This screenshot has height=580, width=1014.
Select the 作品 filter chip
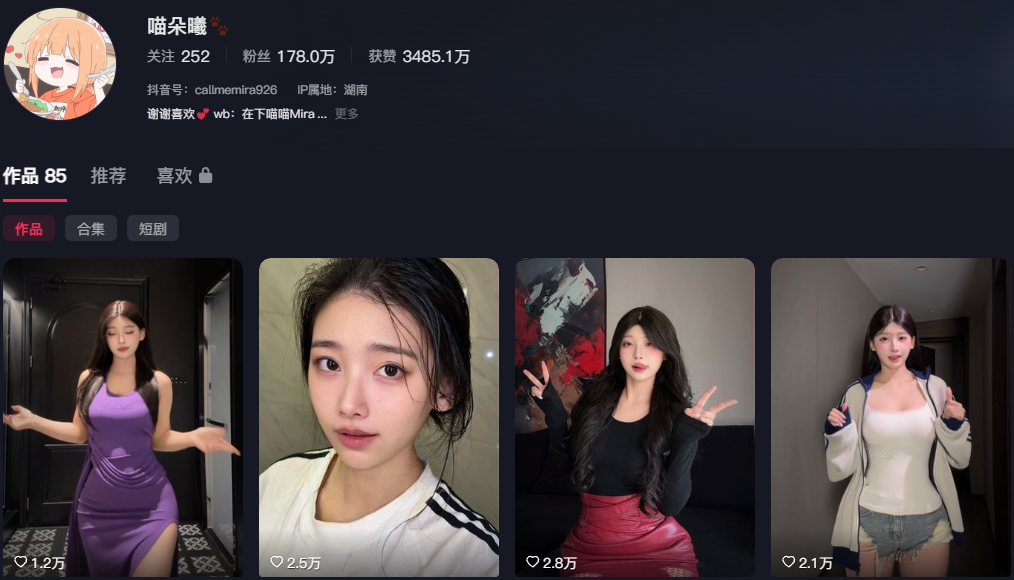point(28,228)
